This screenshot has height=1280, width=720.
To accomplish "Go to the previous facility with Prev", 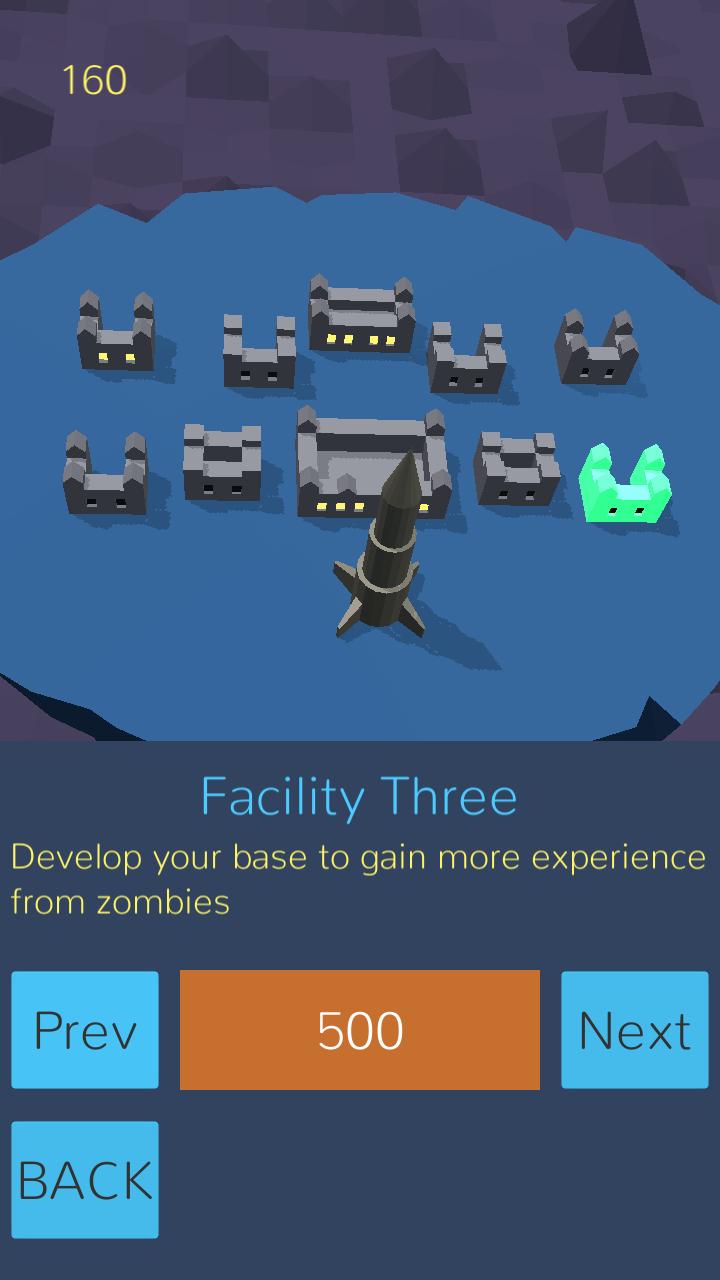I will point(85,1030).
